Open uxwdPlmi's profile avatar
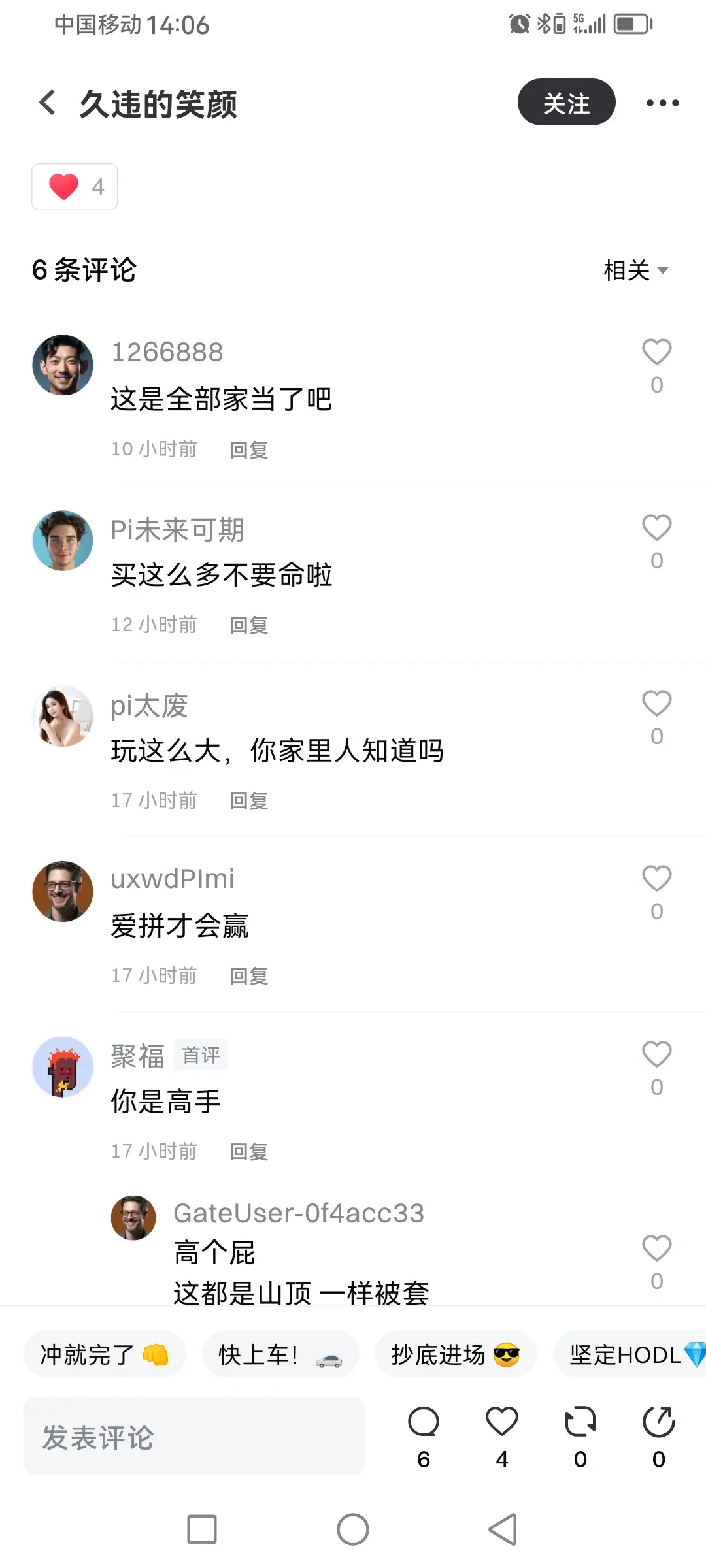The width and height of the screenshot is (706, 1568). pyautogui.click(x=63, y=891)
